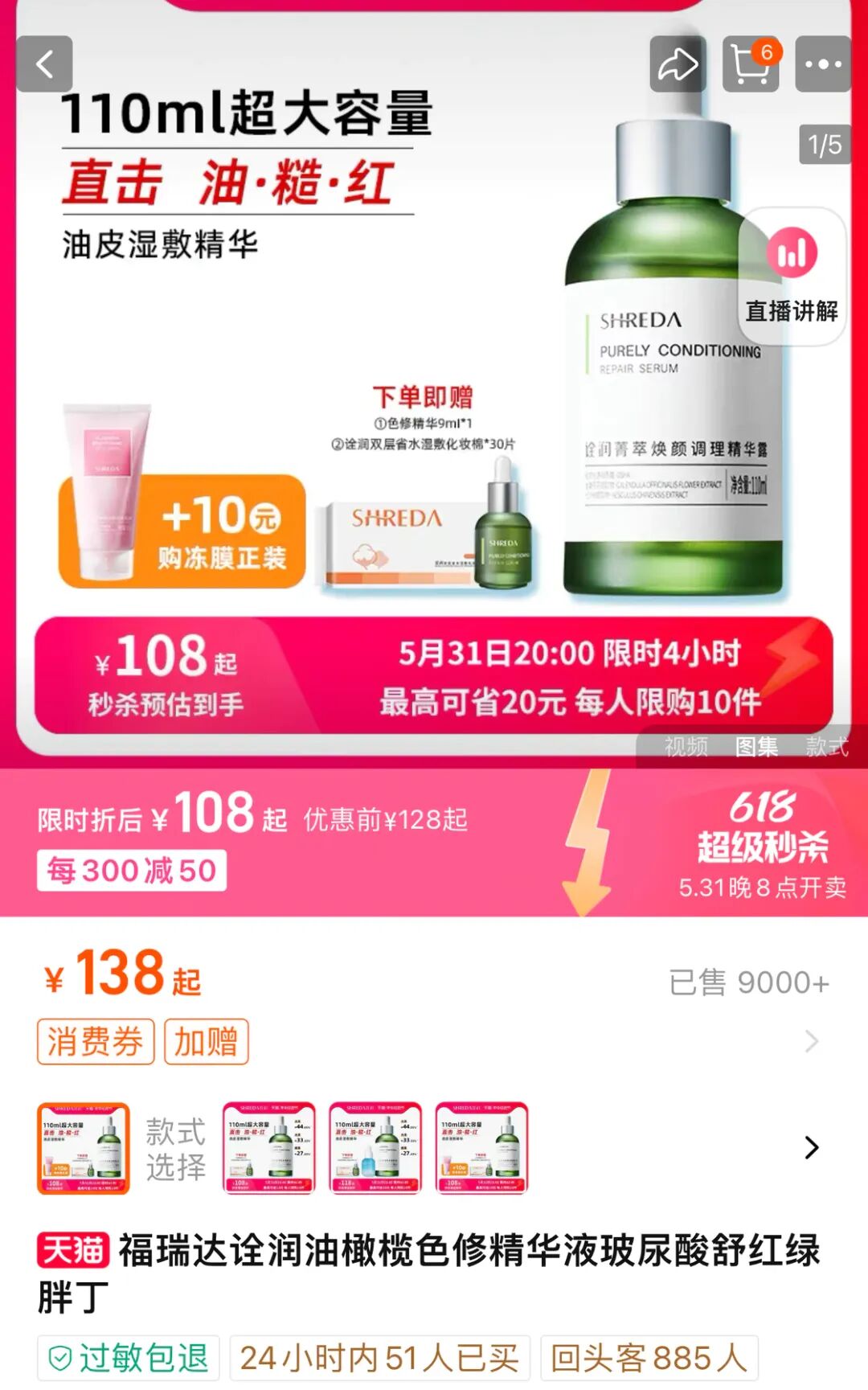Switch to the 款式 tab
868x1390 pixels.
[x=827, y=747]
